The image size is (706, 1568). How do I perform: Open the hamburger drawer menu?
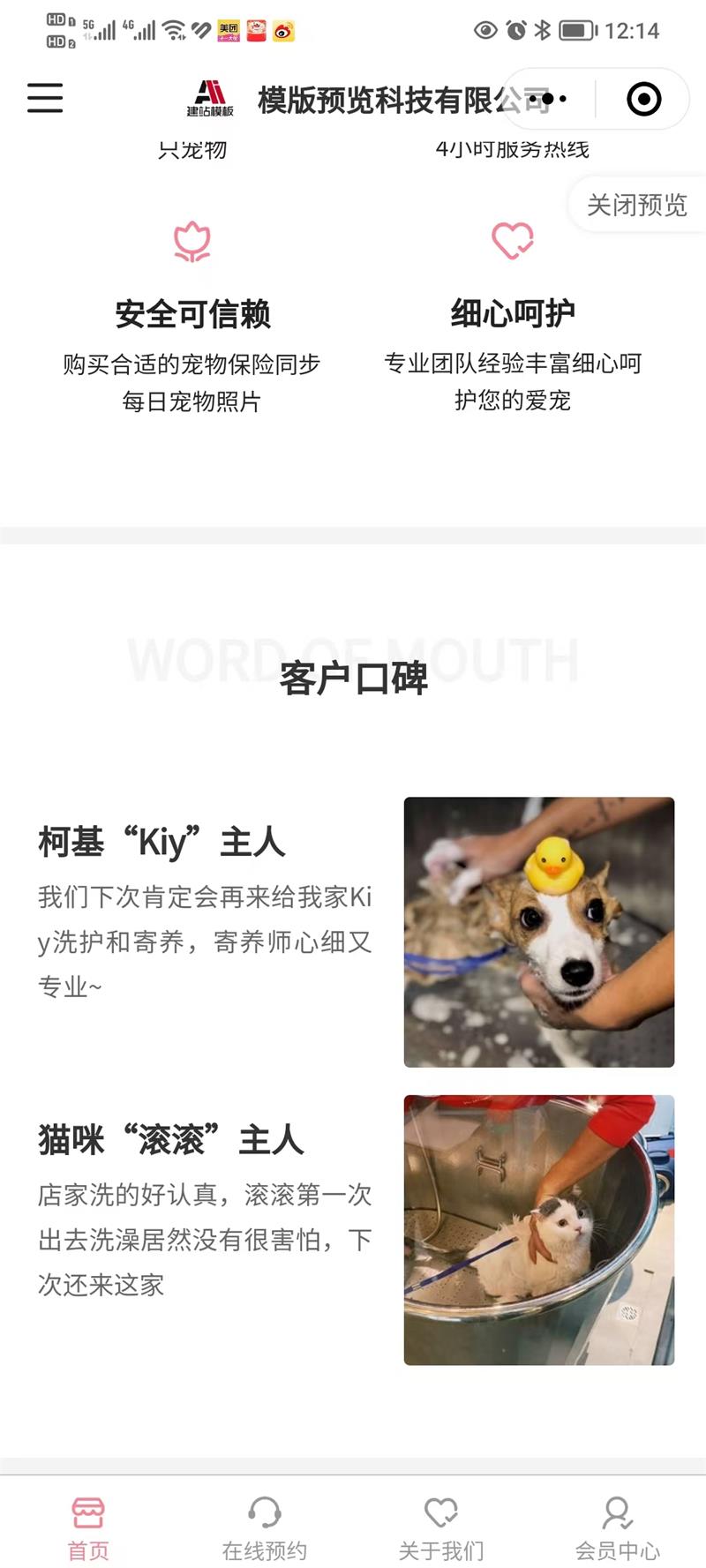pyautogui.click(x=45, y=98)
